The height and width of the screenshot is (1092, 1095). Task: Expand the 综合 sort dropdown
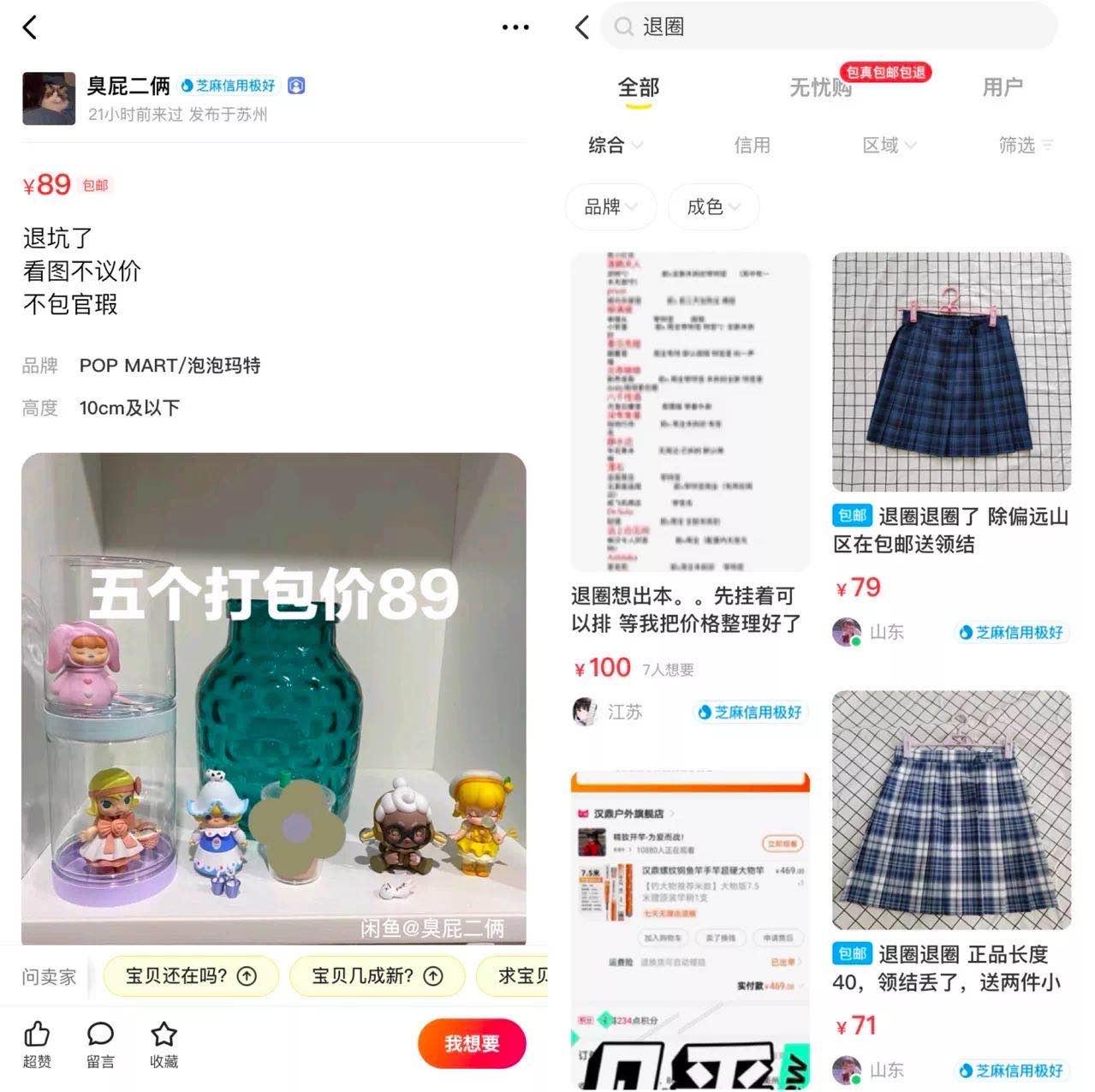(x=614, y=146)
